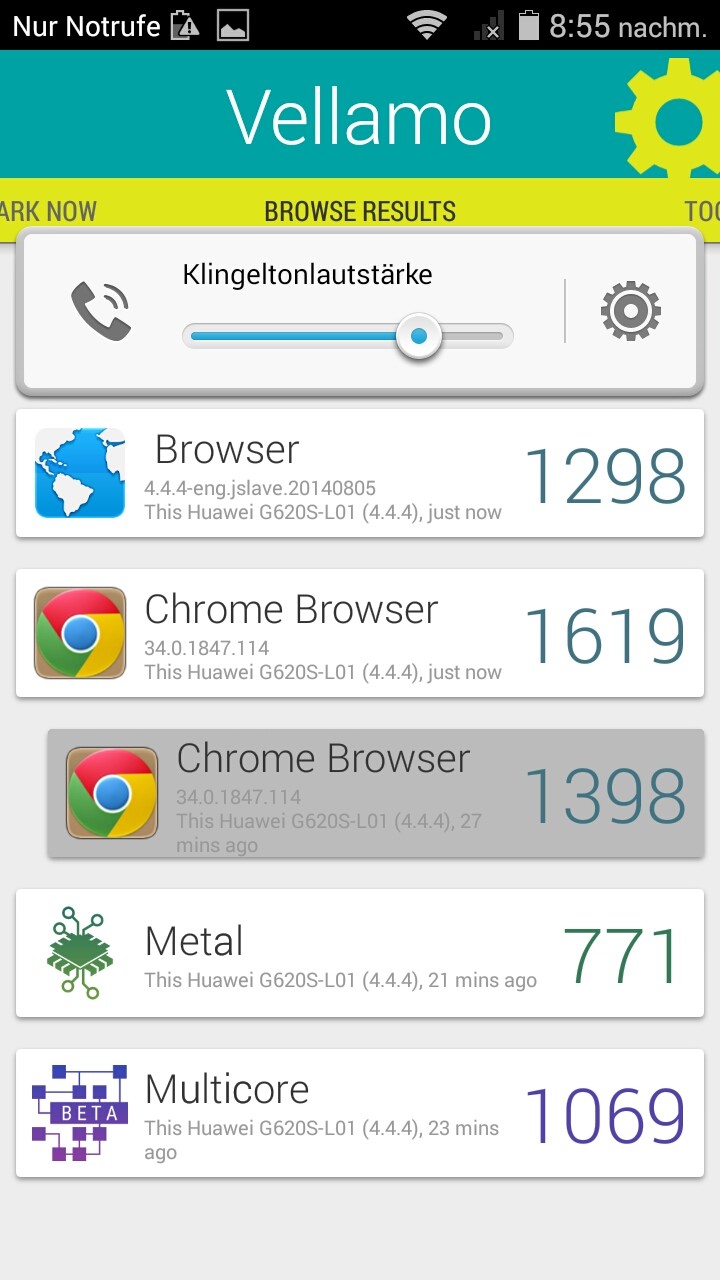The width and height of the screenshot is (720, 1280).
Task: Open the Chrome Browser result scoring 1619
Action: pyautogui.click(x=360, y=633)
